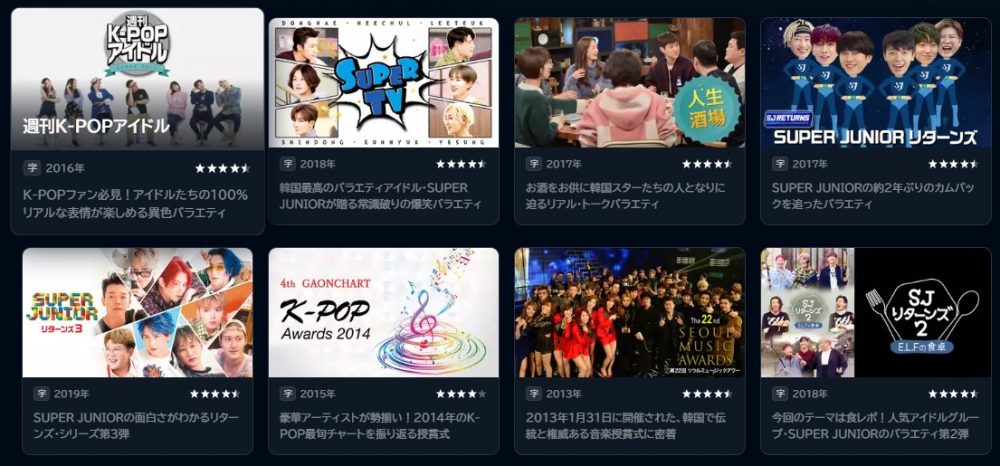View SUPER JUNIOR リターンズ3 card

click(137, 313)
